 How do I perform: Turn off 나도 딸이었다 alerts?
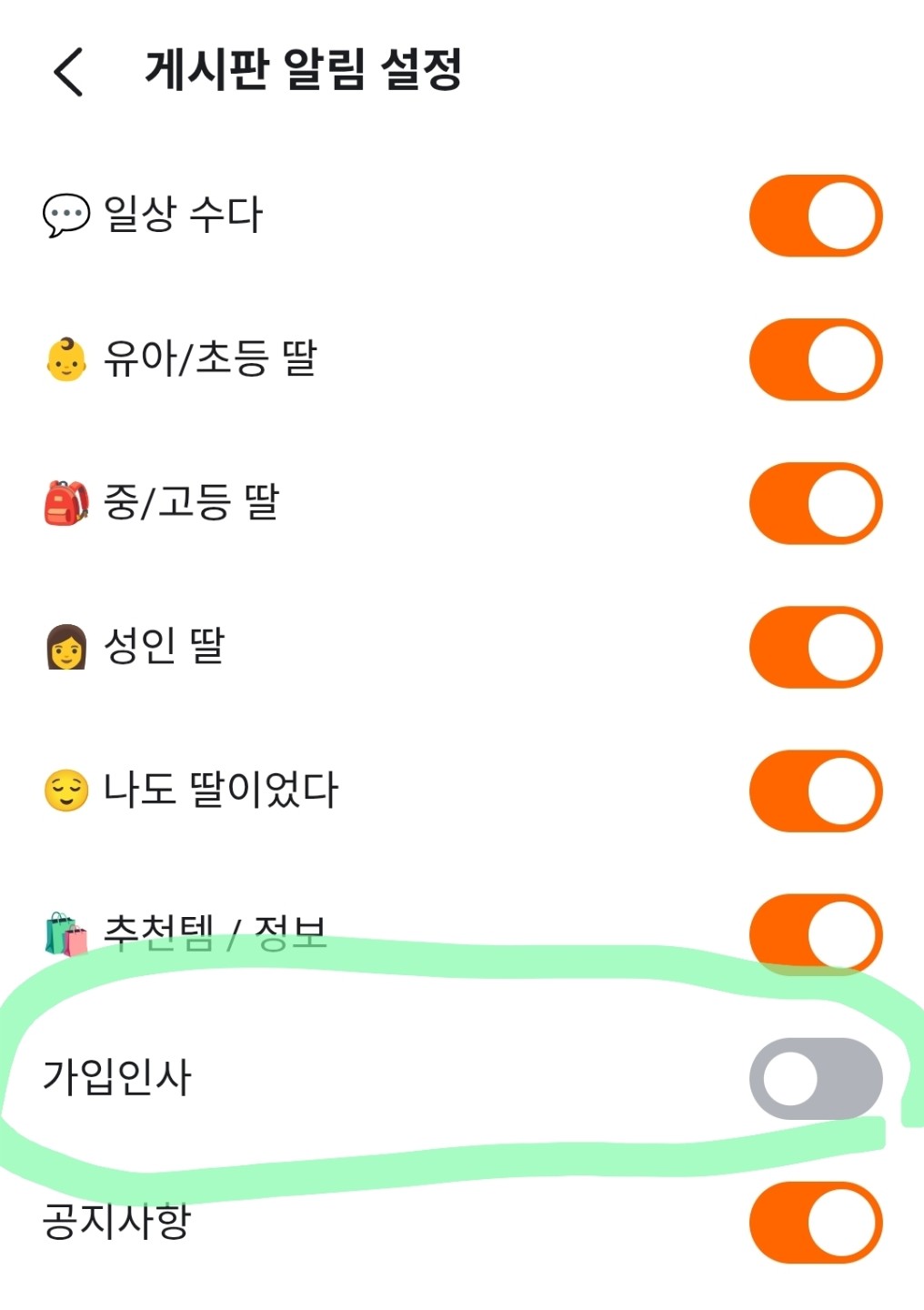coord(815,791)
